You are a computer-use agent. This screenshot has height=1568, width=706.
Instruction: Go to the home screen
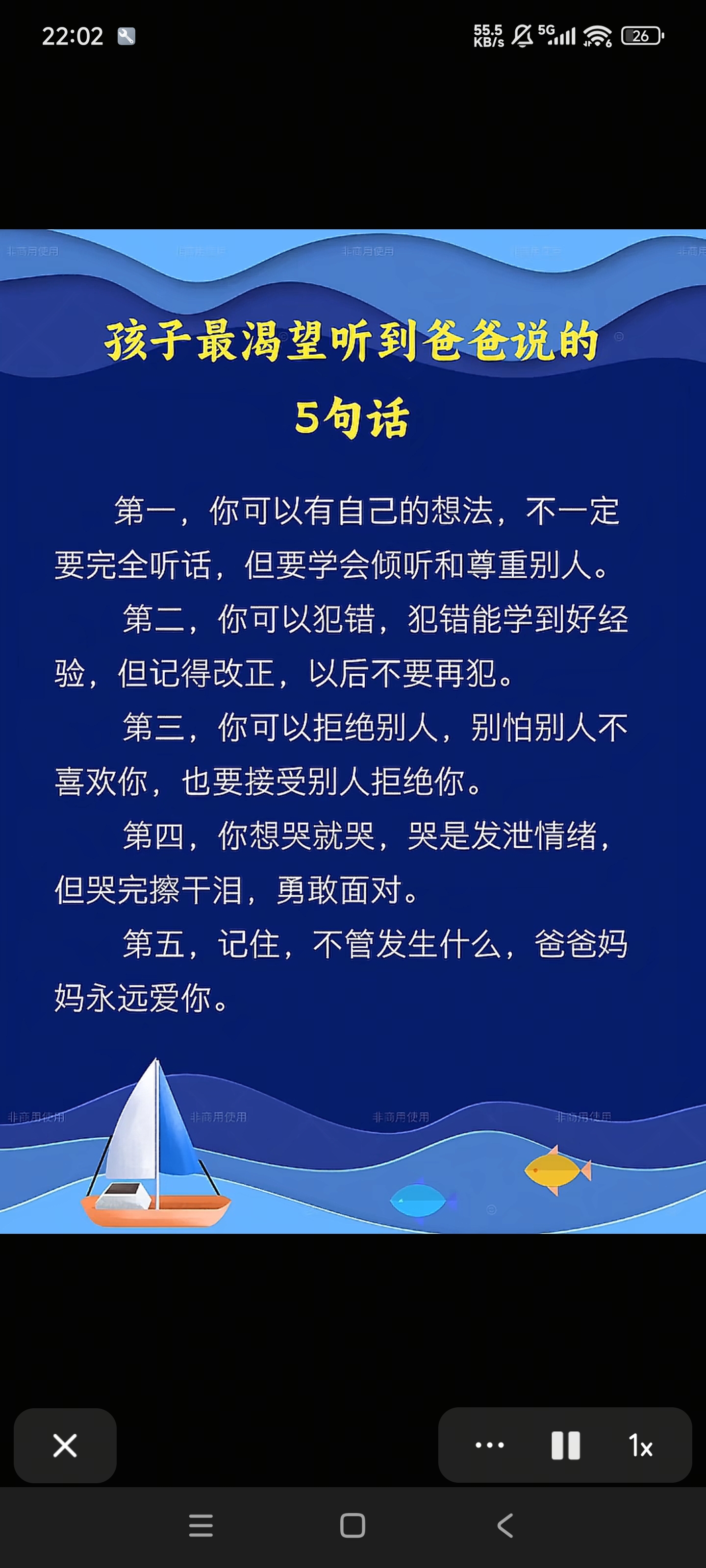coord(353,1525)
